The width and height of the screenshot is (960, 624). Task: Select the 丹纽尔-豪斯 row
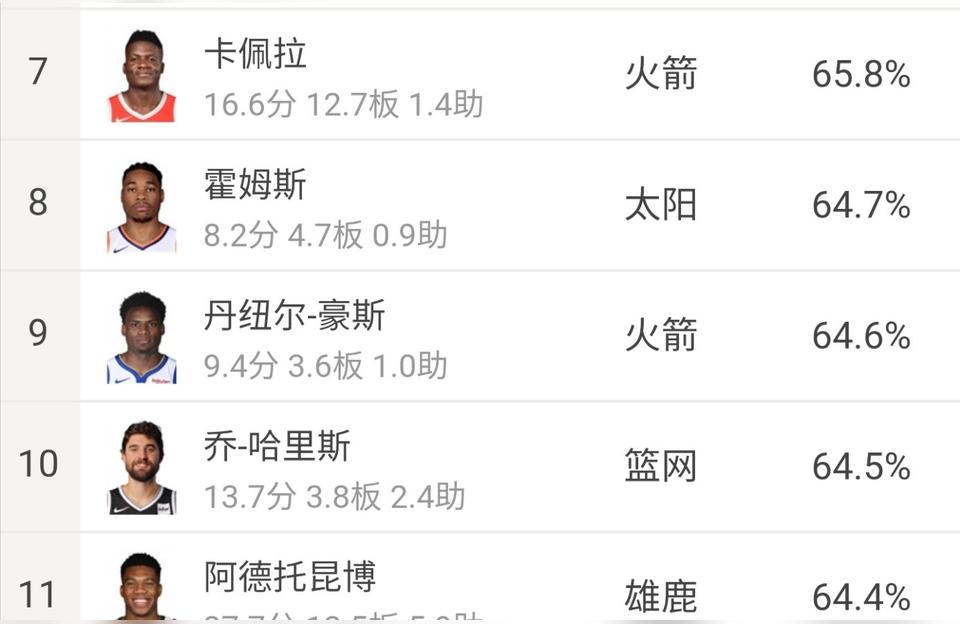tap(294, 317)
